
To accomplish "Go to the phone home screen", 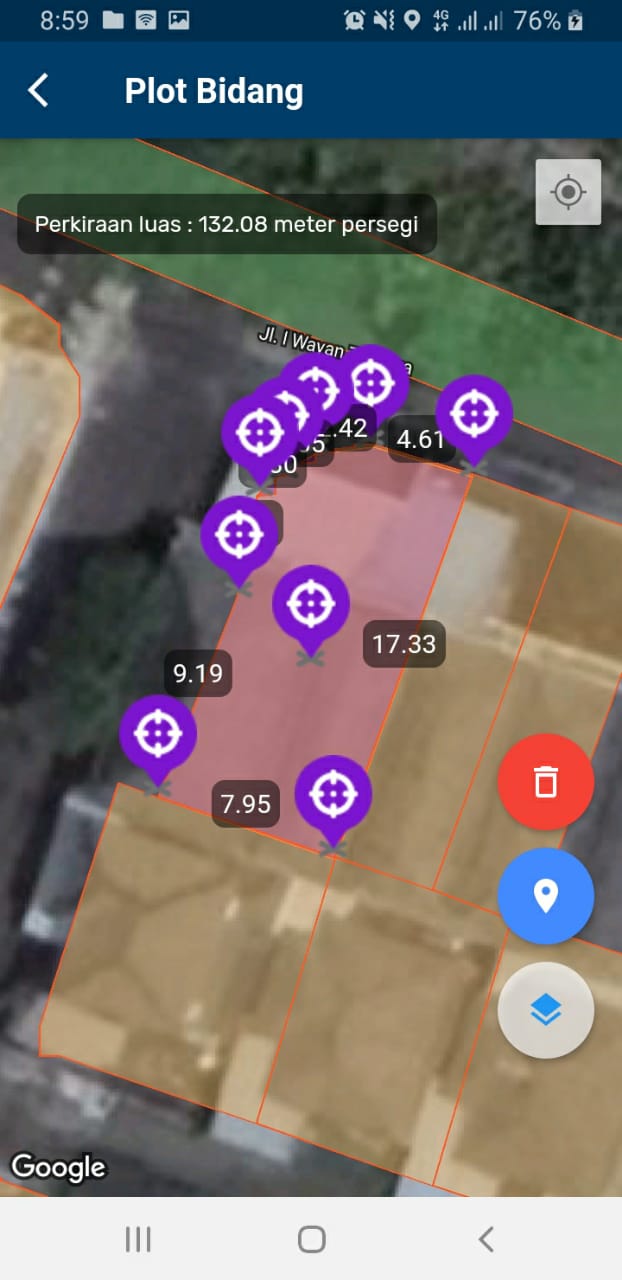I will point(311,1240).
